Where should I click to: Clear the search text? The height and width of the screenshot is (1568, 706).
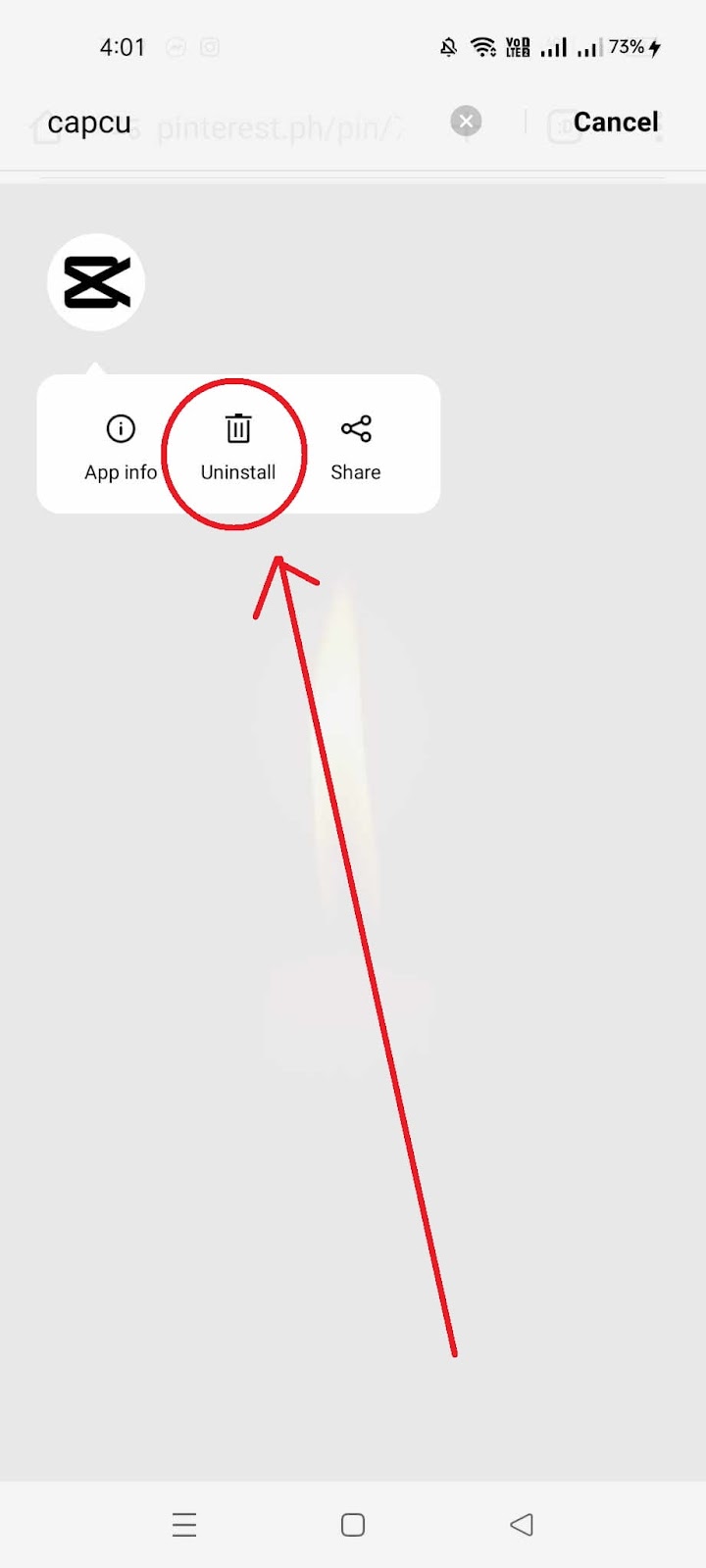coord(466,122)
